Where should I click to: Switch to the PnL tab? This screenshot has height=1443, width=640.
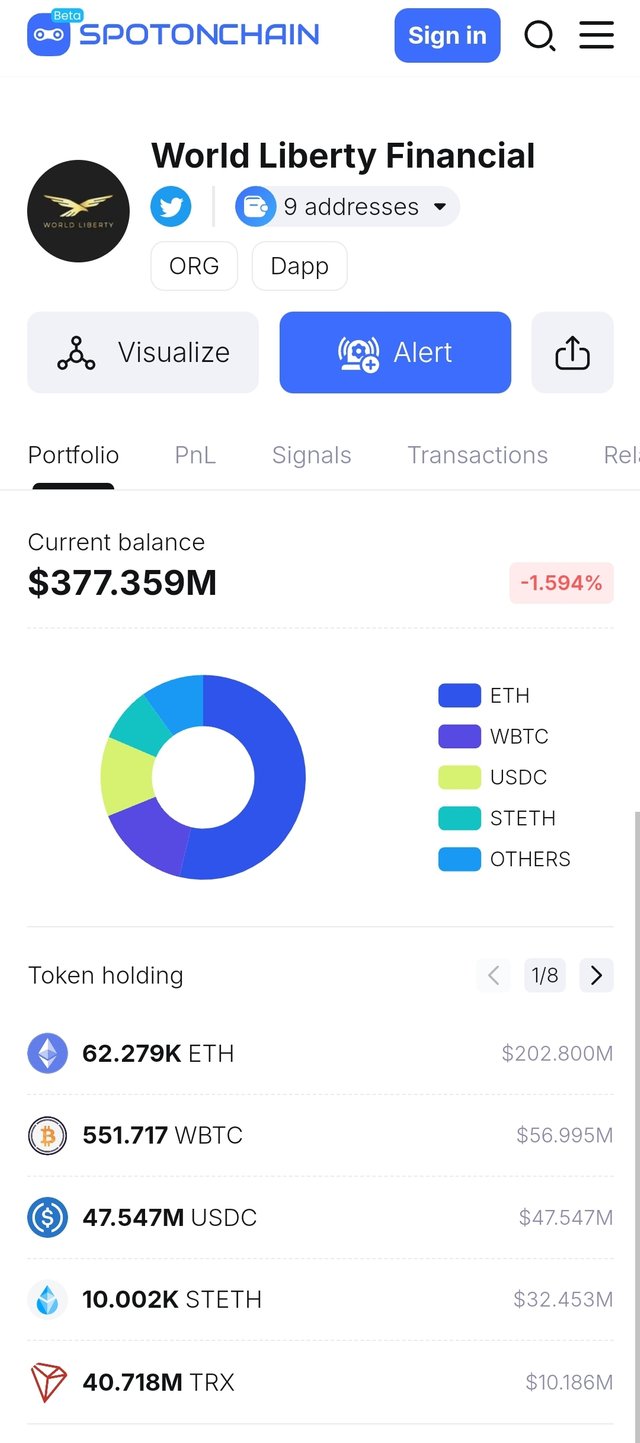[x=195, y=455]
